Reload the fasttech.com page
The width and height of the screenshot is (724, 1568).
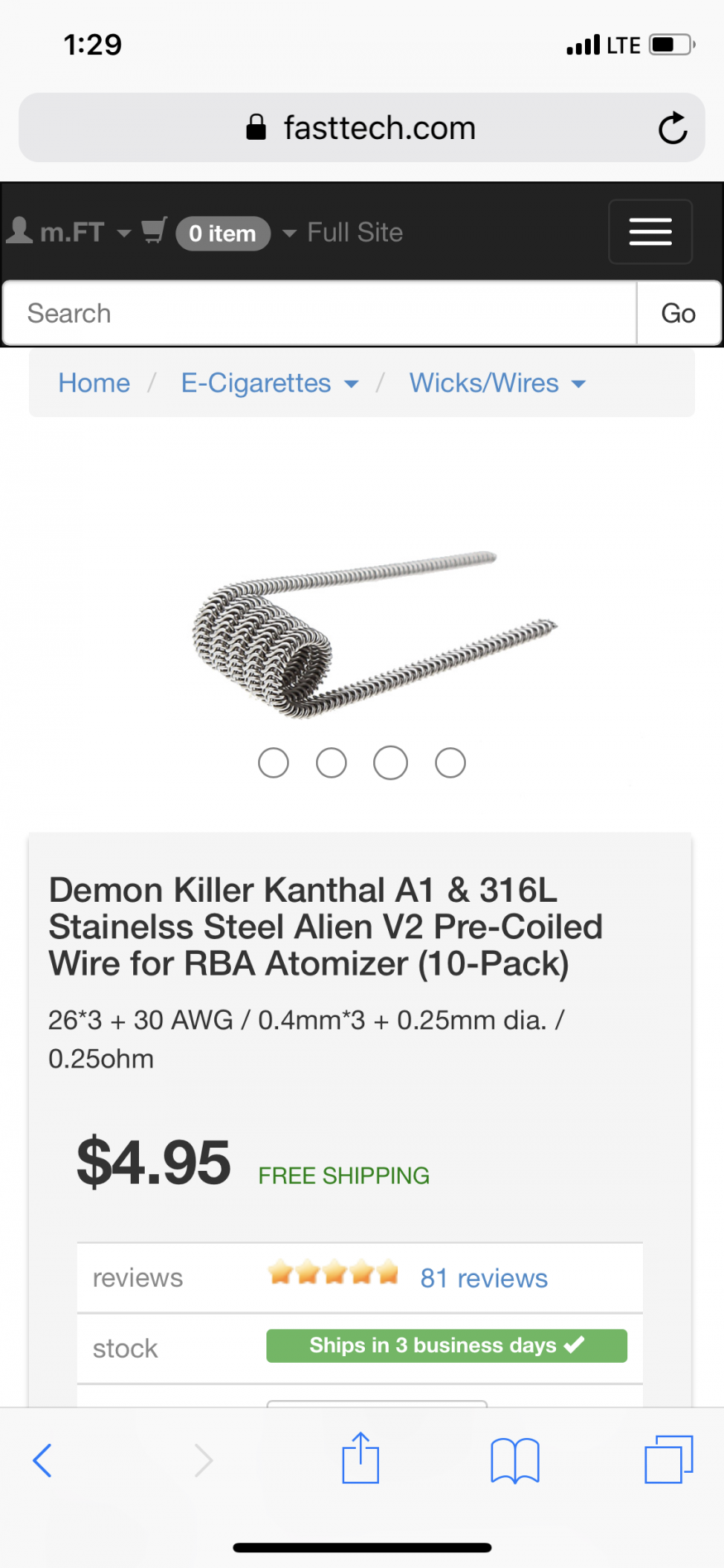(672, 128)
